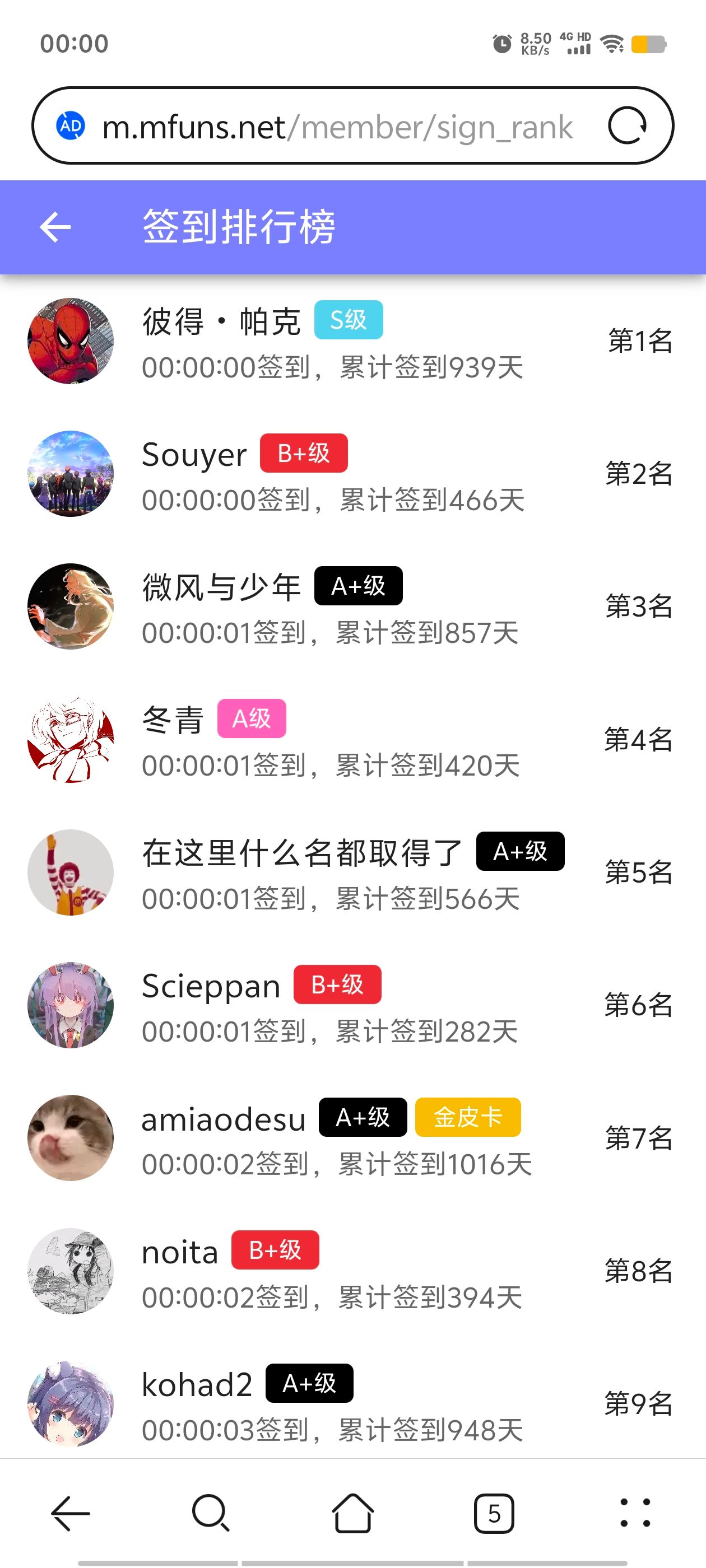Tap the 金皮卡 badge beside amiaodesu
This screenshot has width=706, height=1568.
pos(468,1118)
